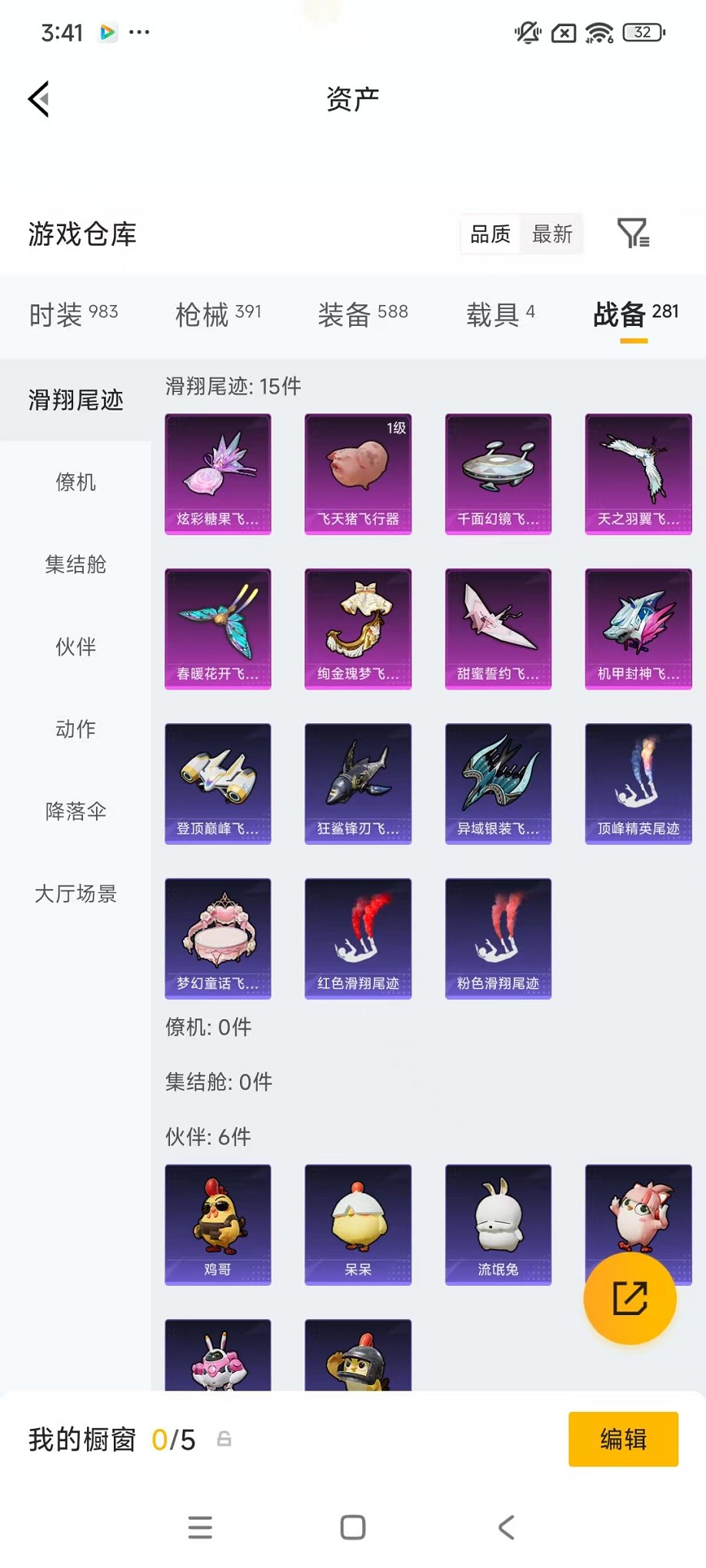The height and width of the screenshot is (1568, 706).
Task: Tap the Google Play triangle in status bar
Action: (x=106, y=32)
